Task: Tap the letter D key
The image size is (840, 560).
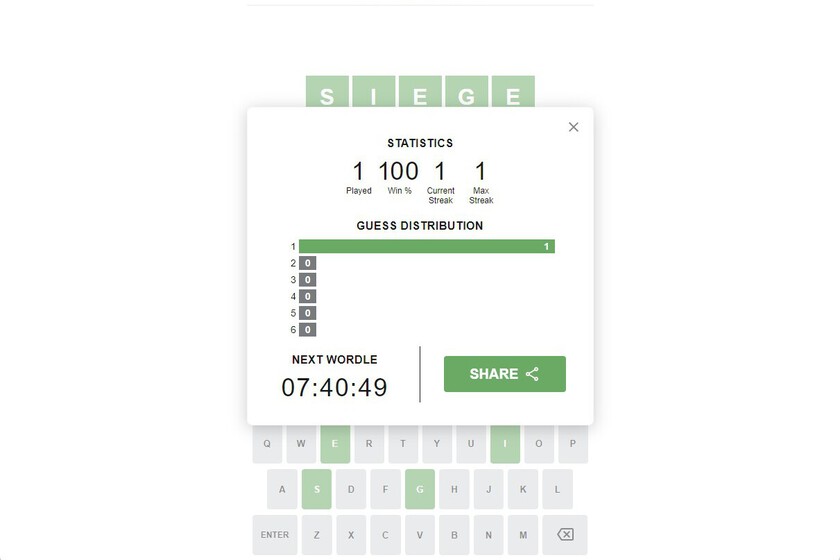Action: point(351,490)
